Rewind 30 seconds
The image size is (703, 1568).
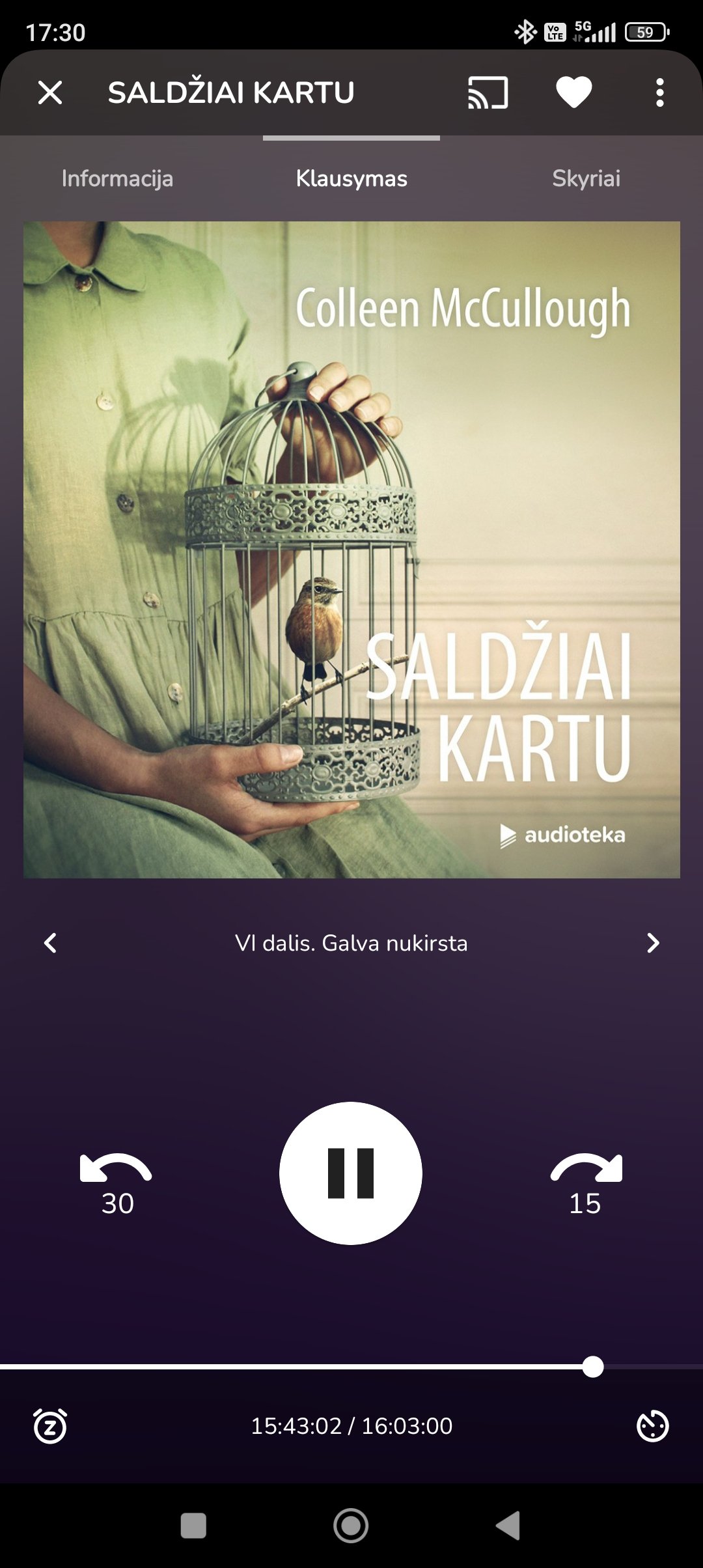tap(117, 1184)
